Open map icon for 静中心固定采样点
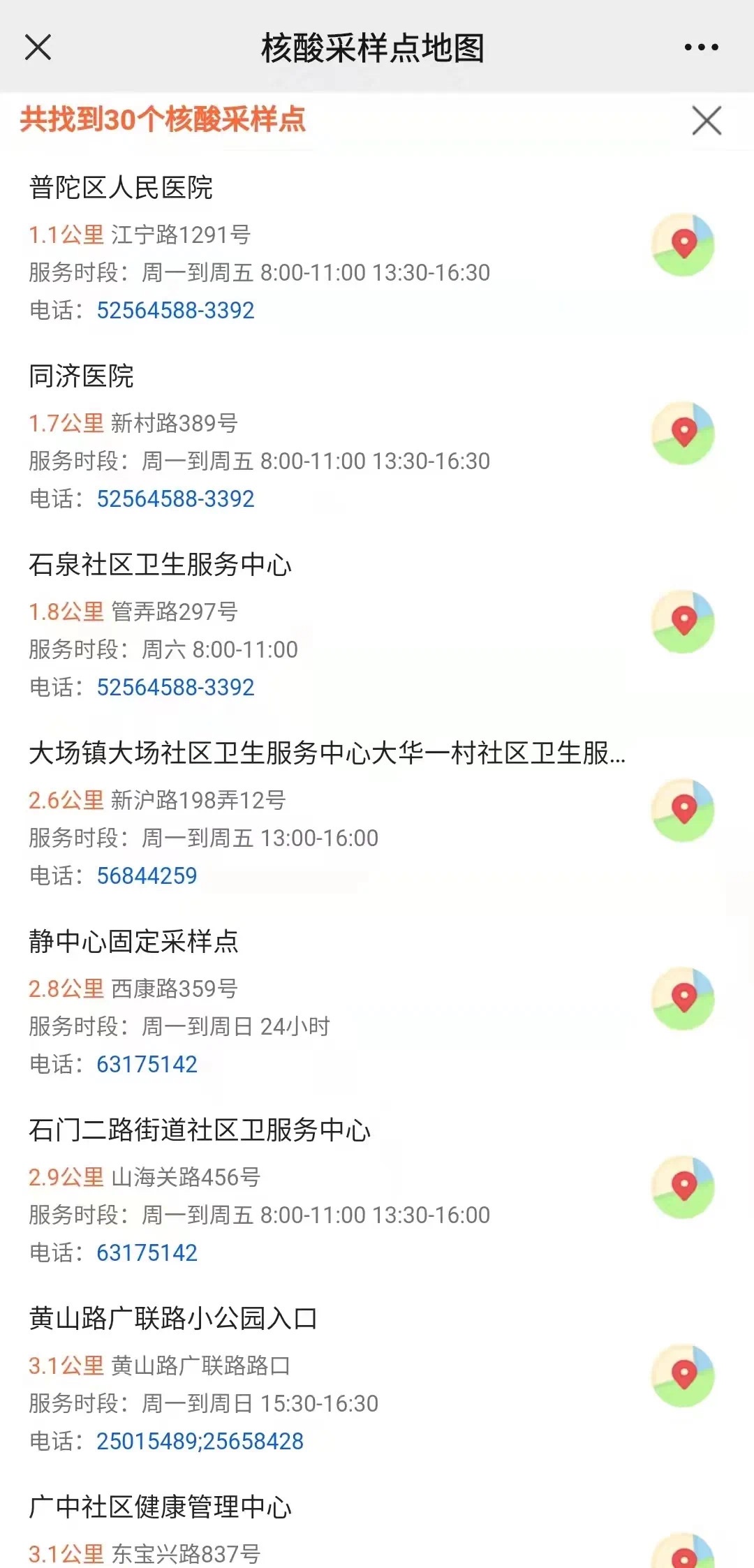 (x=683, y=998)
